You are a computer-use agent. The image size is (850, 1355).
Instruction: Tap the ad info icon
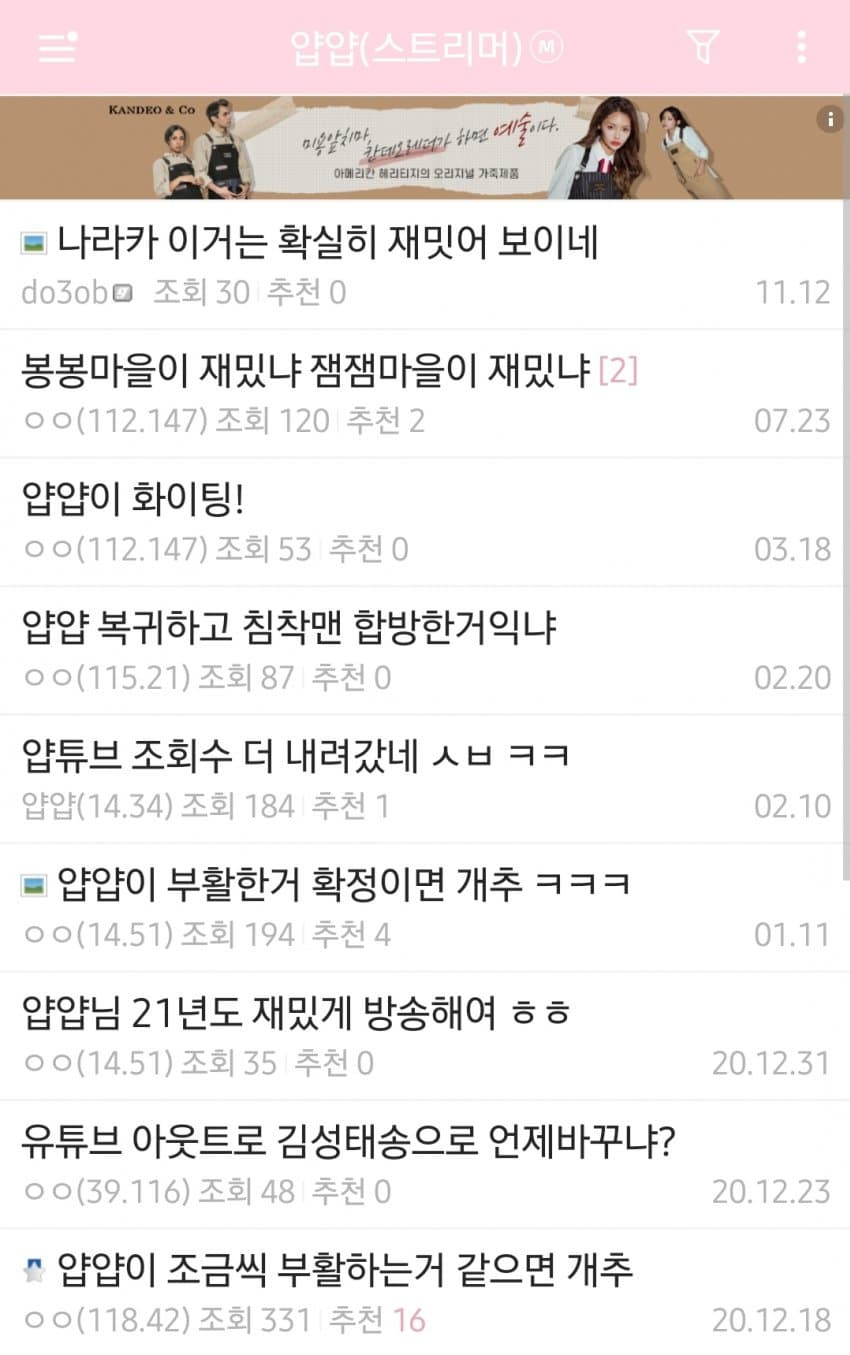(x=829, y=120)
